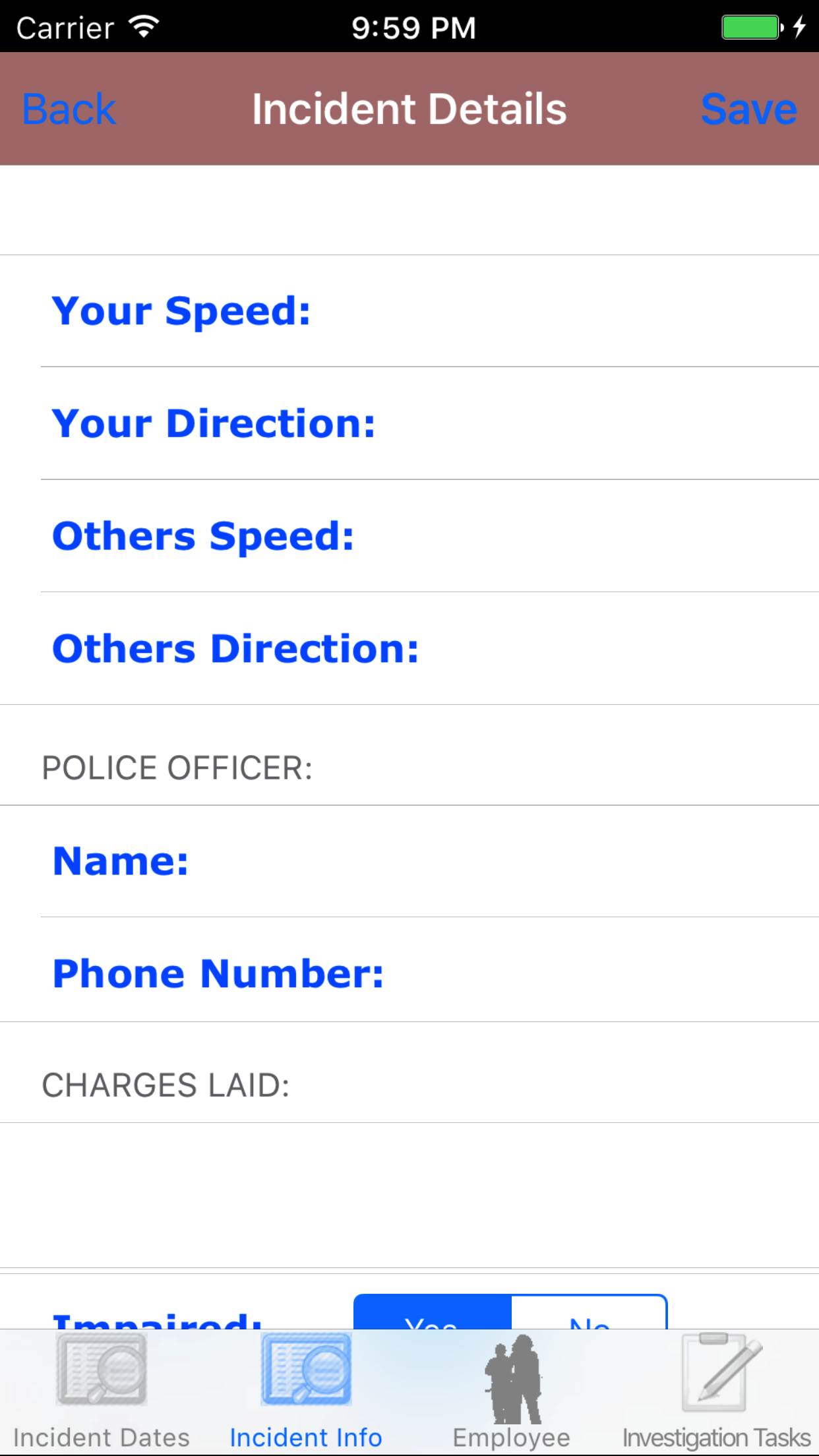Screen dimensions: 819x1456
Task: Set Impaired to No
Action: [x=589, y=1314]
